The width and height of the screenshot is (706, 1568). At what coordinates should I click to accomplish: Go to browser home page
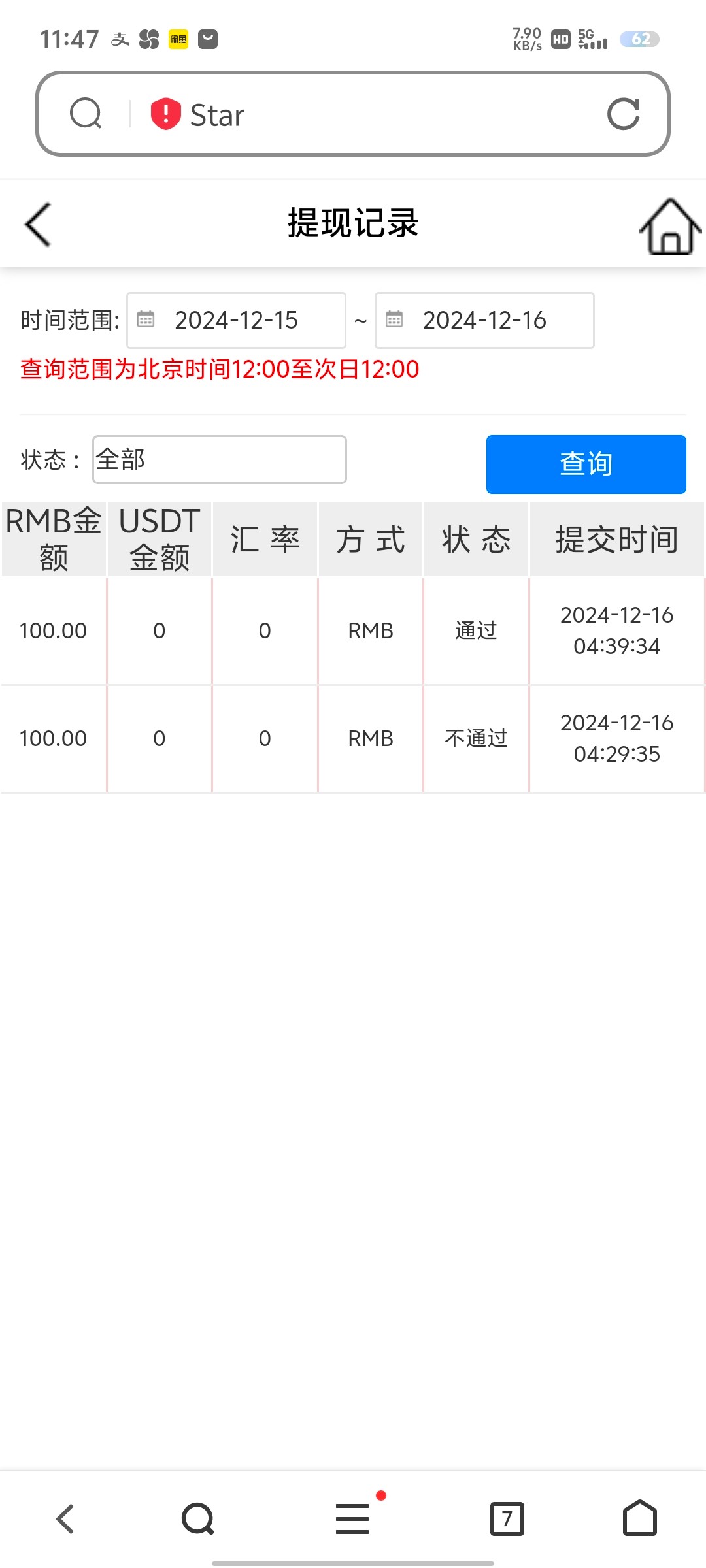(639, 1519)
